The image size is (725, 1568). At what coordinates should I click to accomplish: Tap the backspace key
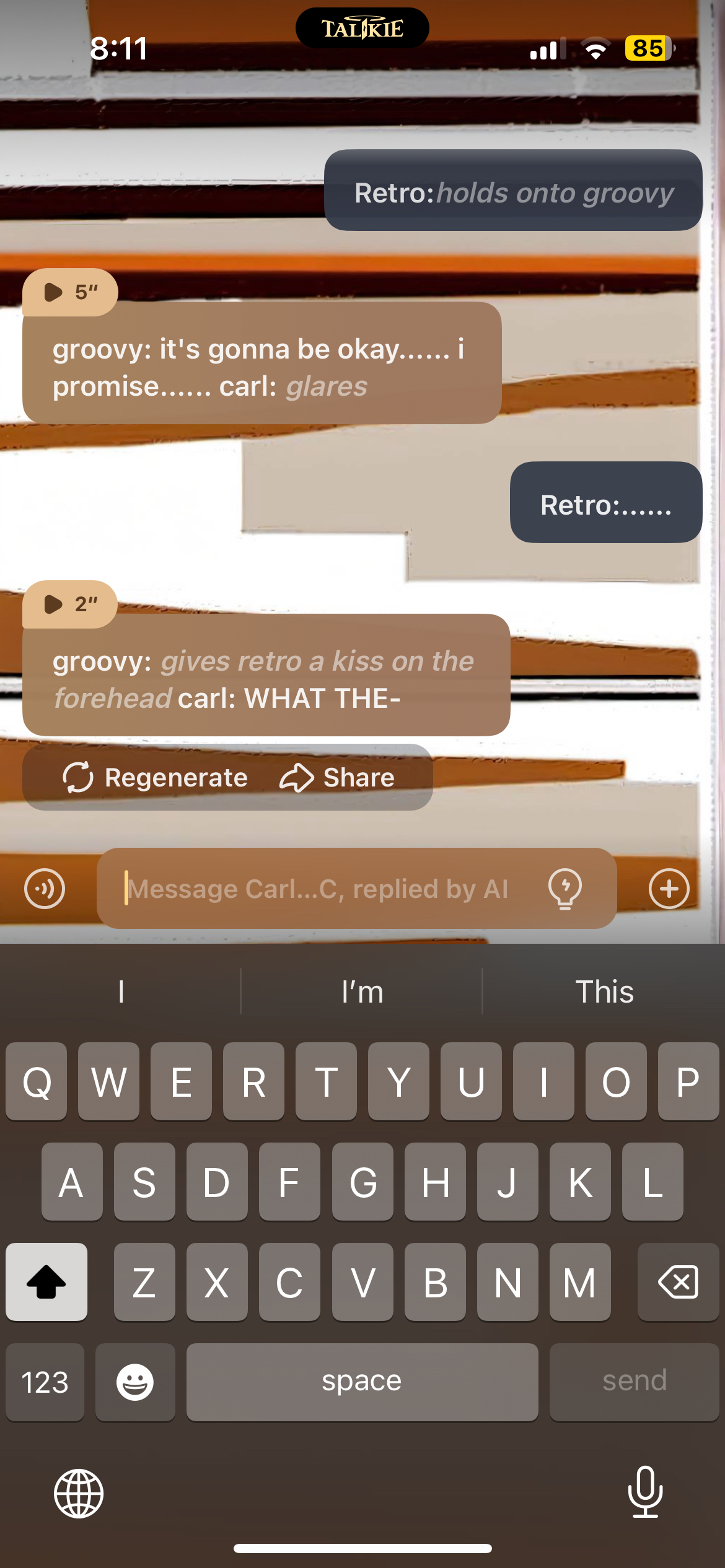click(x=678, y=1281)
